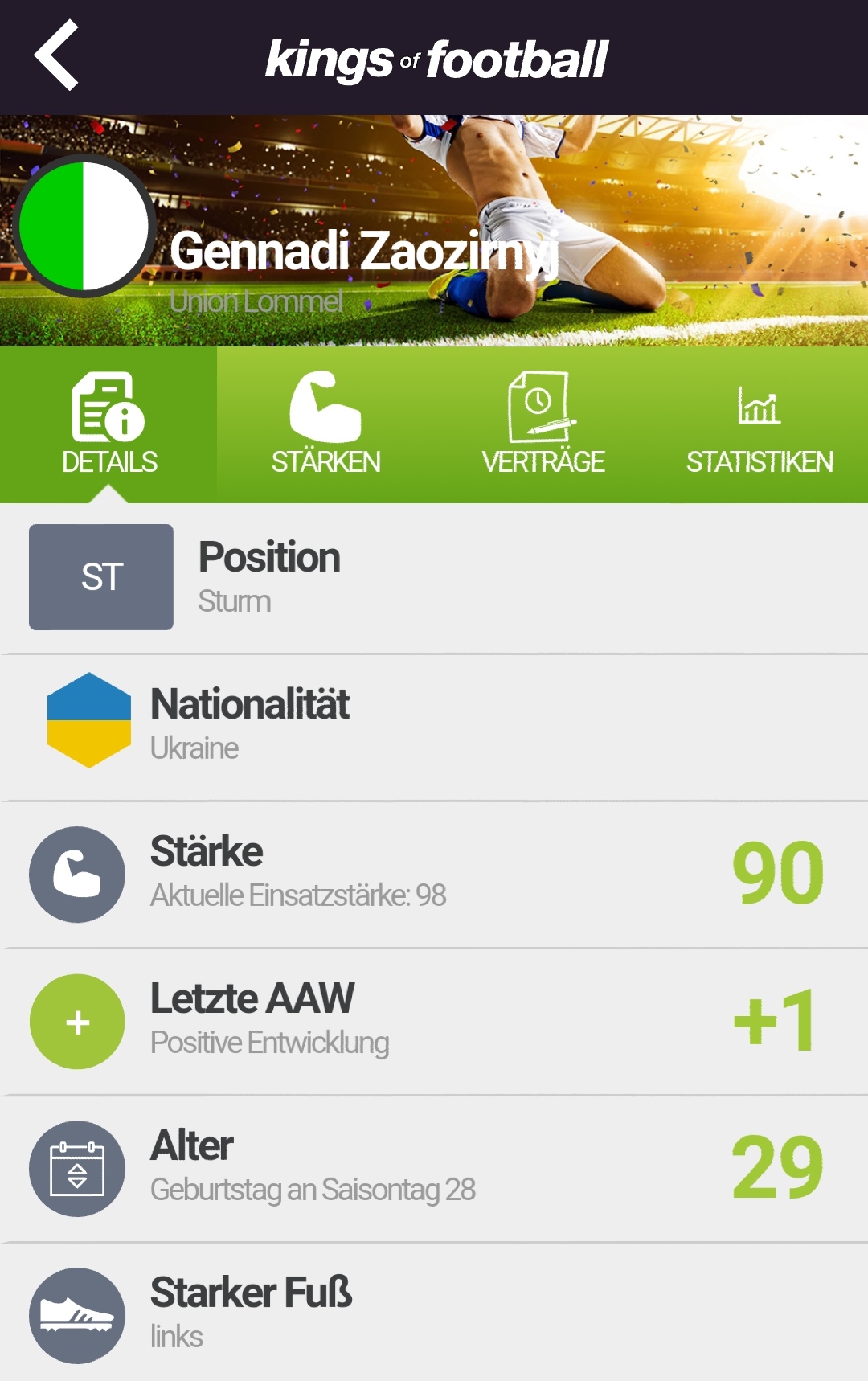Image resolution: width=868 pixels, height=1381 pixels.
Task: Go back with the arrow icon
Action: click(x=56, y=55)
